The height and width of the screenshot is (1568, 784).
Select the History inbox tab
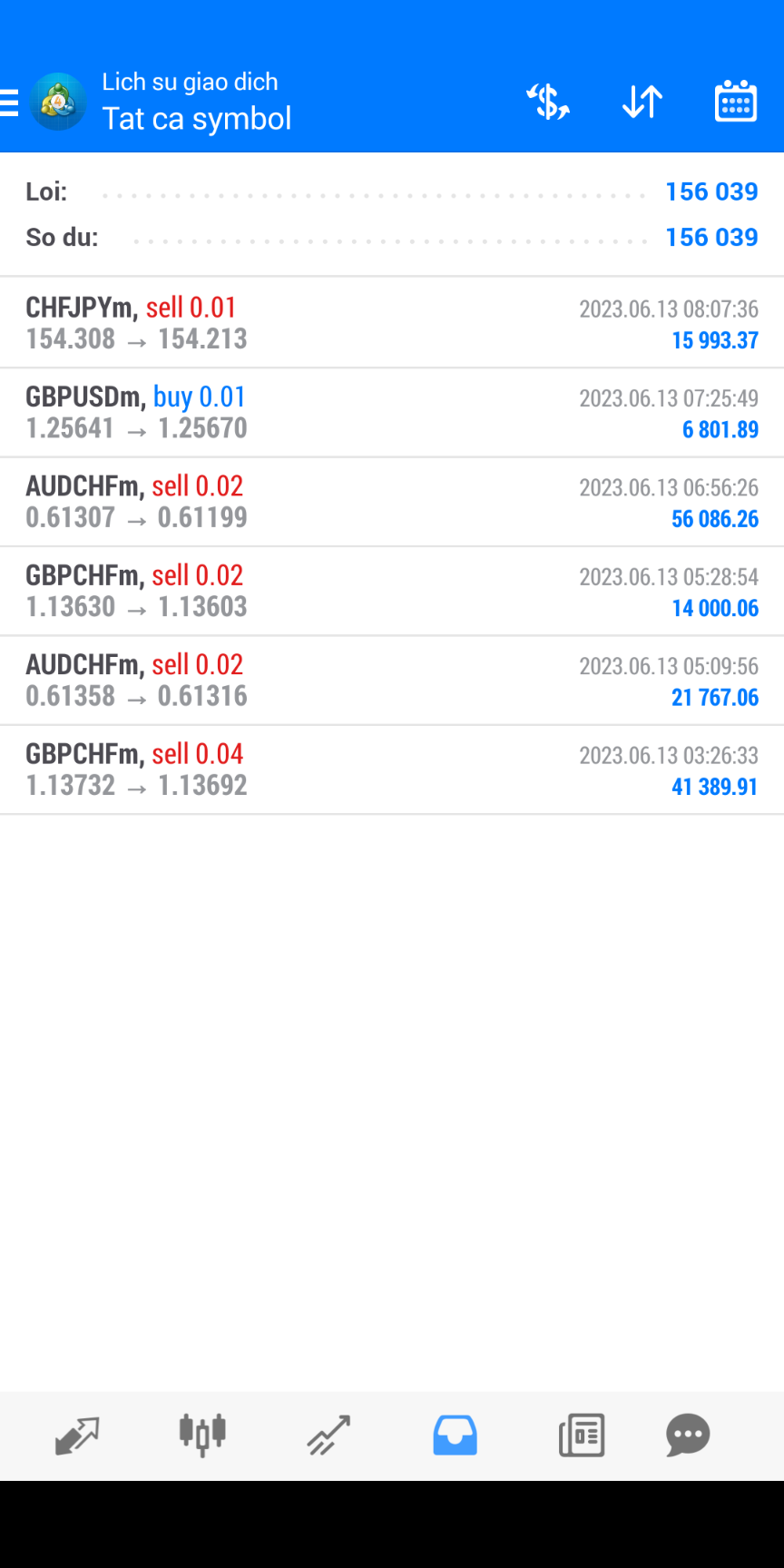455,1436
